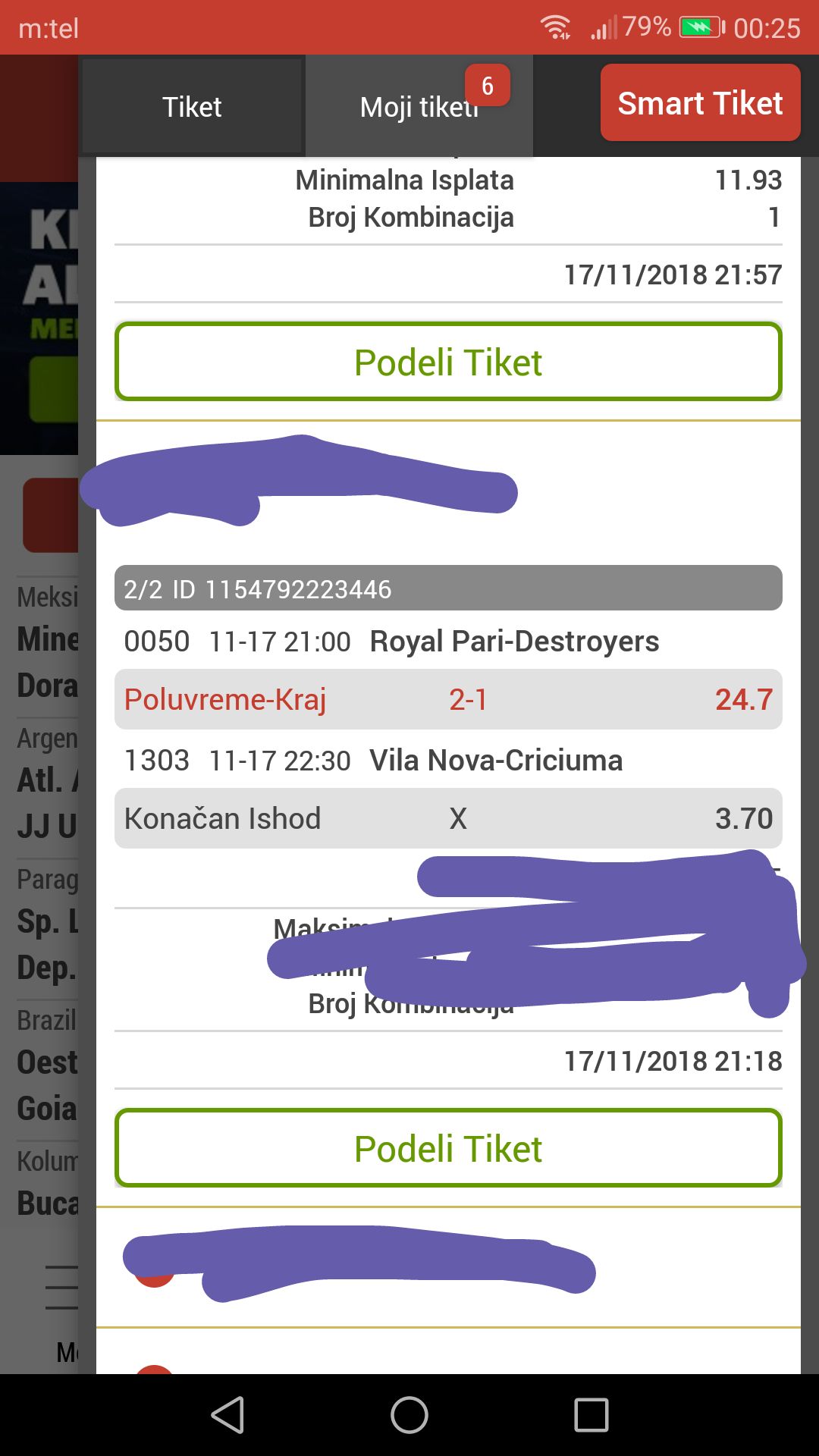Go back with the system back button

pyautogui.click(x=227, y=1415)
